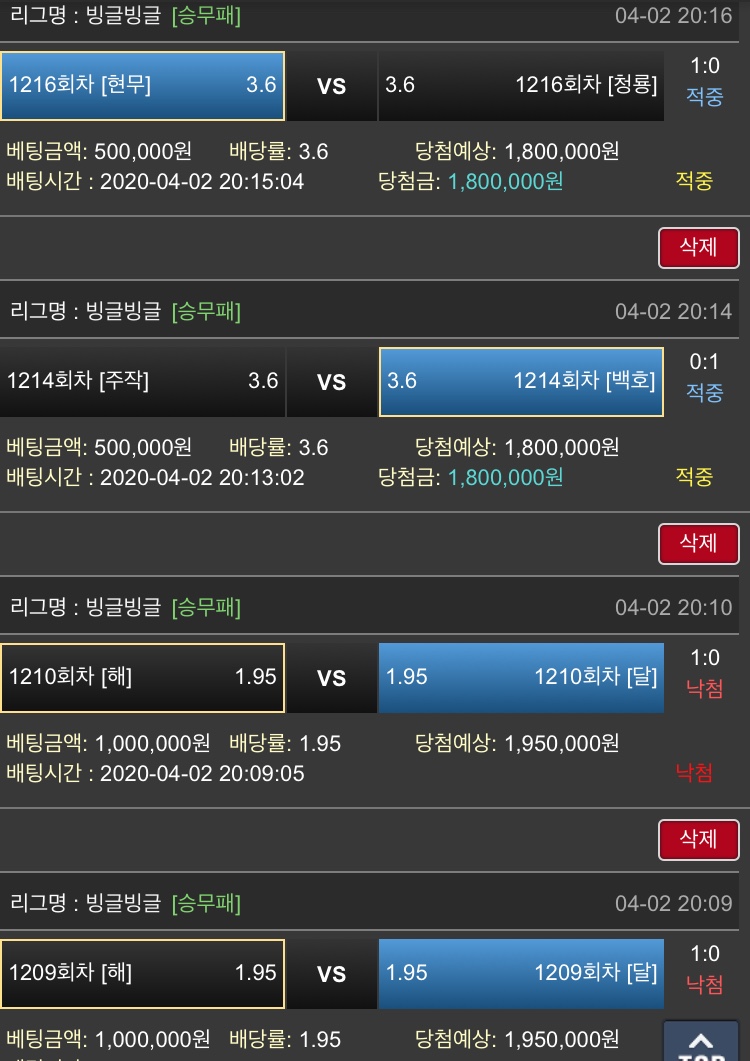Delete the 1216회차 bet record
The height and width of the screenshot is (1061, 750).
[x=698, y=248]
